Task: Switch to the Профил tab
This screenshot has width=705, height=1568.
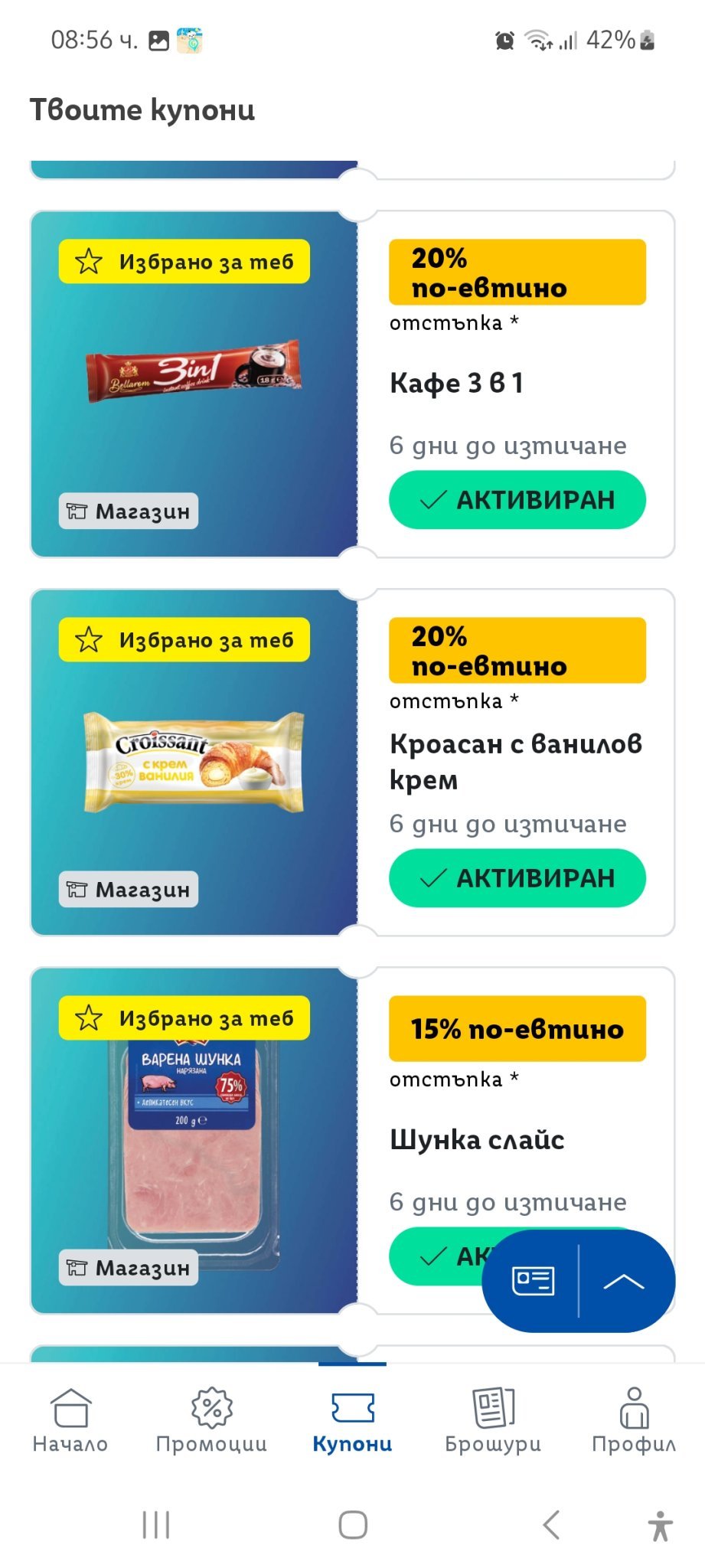Action: [634, 1420]
